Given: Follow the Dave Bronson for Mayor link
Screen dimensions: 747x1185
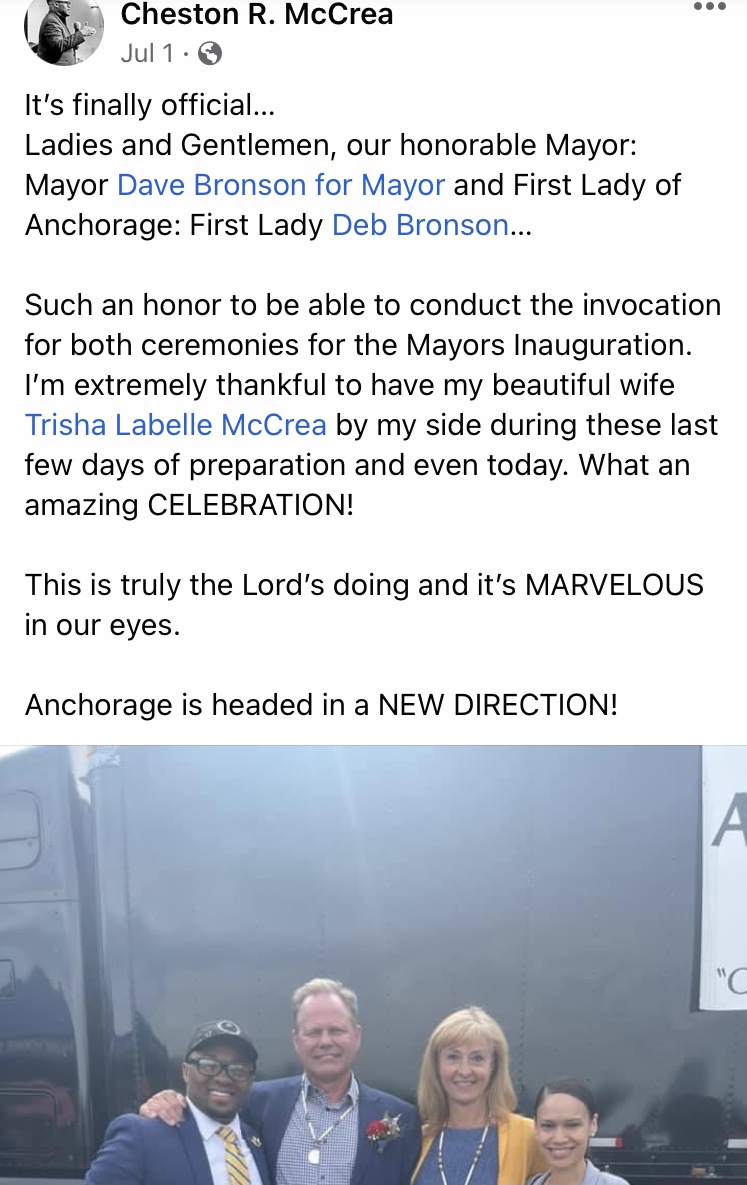Looking at the screenshot, I should tap(281, 185).
